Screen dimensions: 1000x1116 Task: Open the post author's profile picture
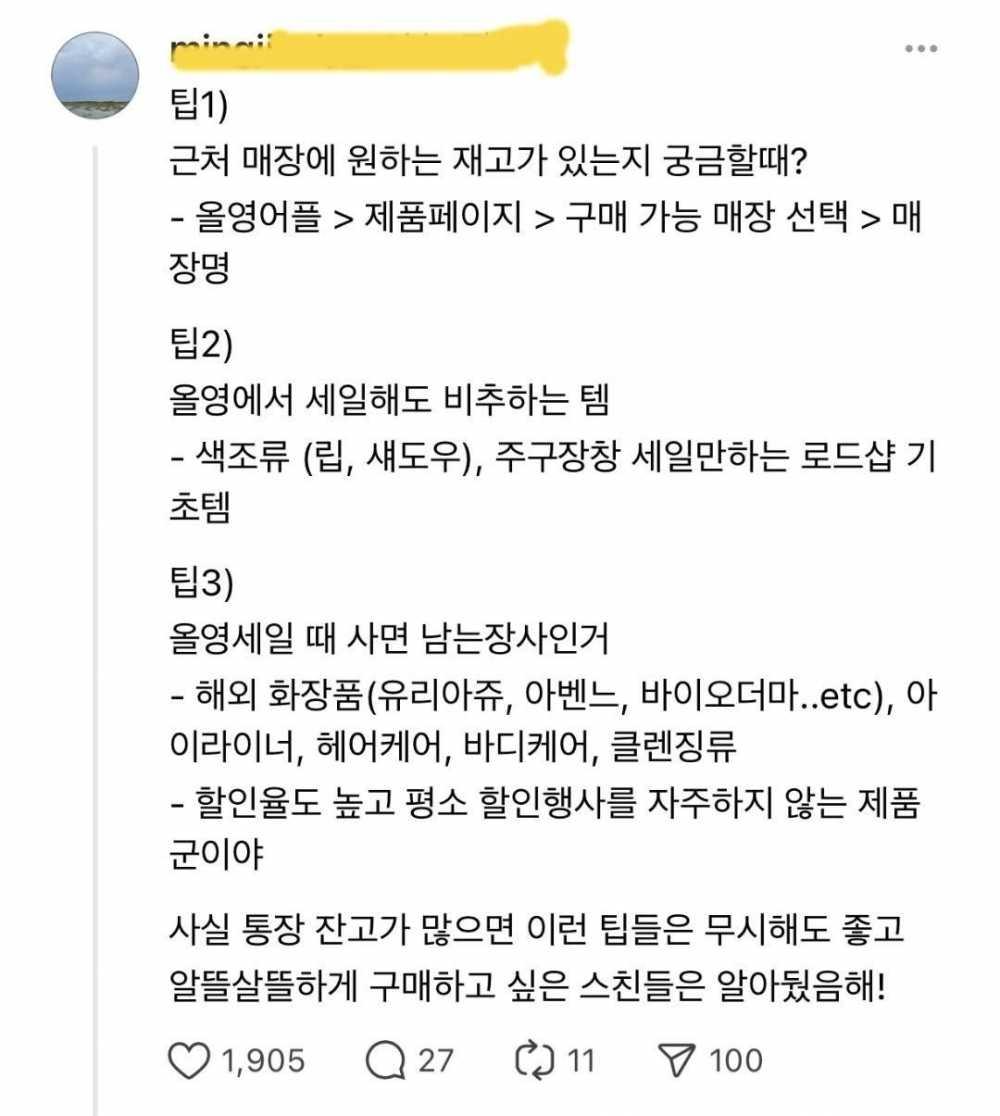pyautogui.click(x=94, y=76)
